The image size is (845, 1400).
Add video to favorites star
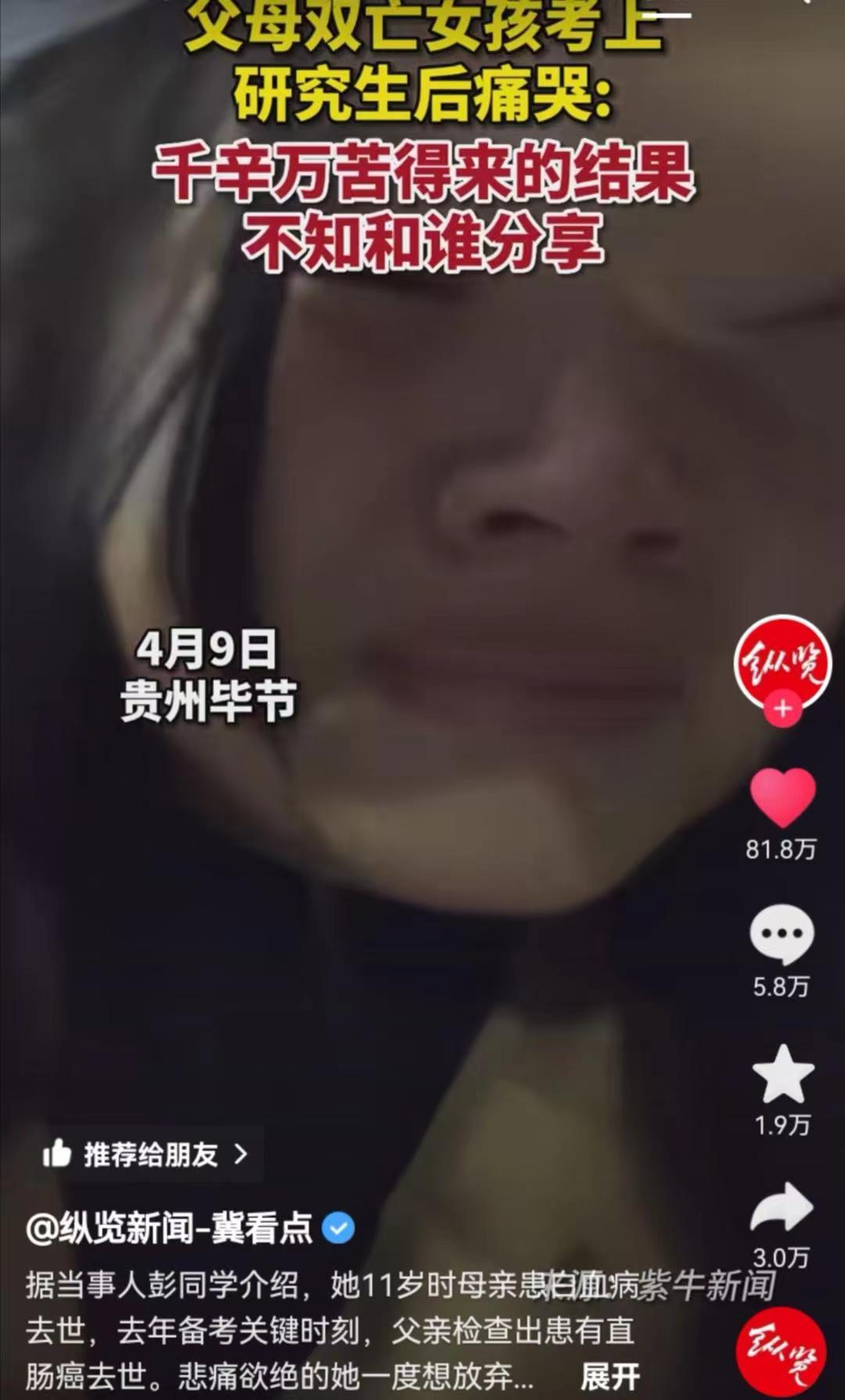782,1075
